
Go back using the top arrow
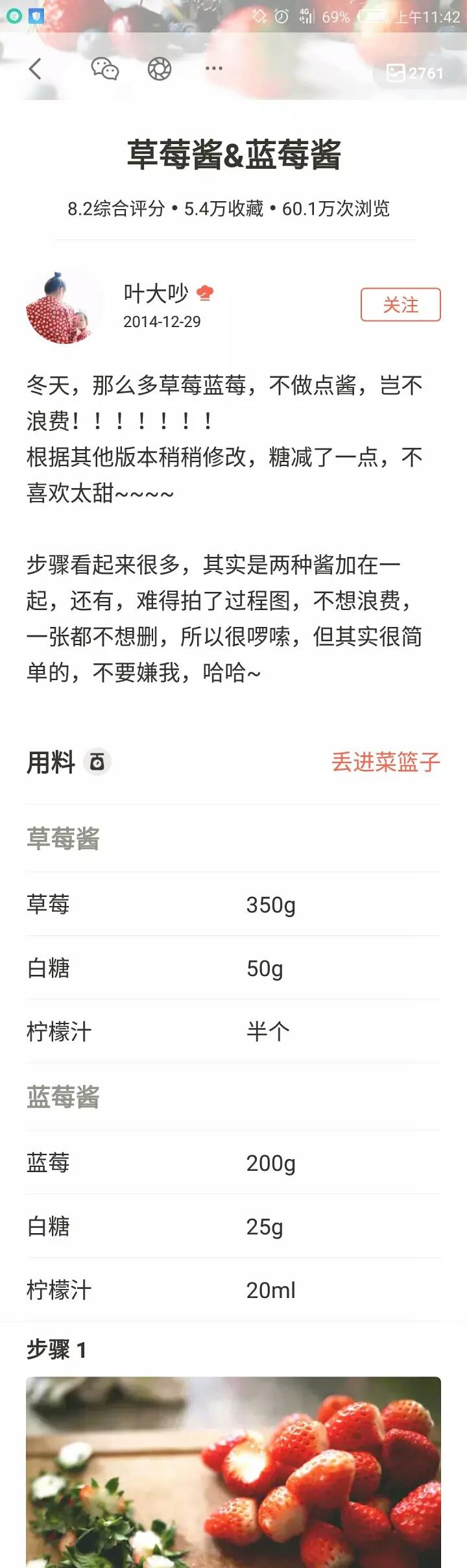[x=36, y=68]
